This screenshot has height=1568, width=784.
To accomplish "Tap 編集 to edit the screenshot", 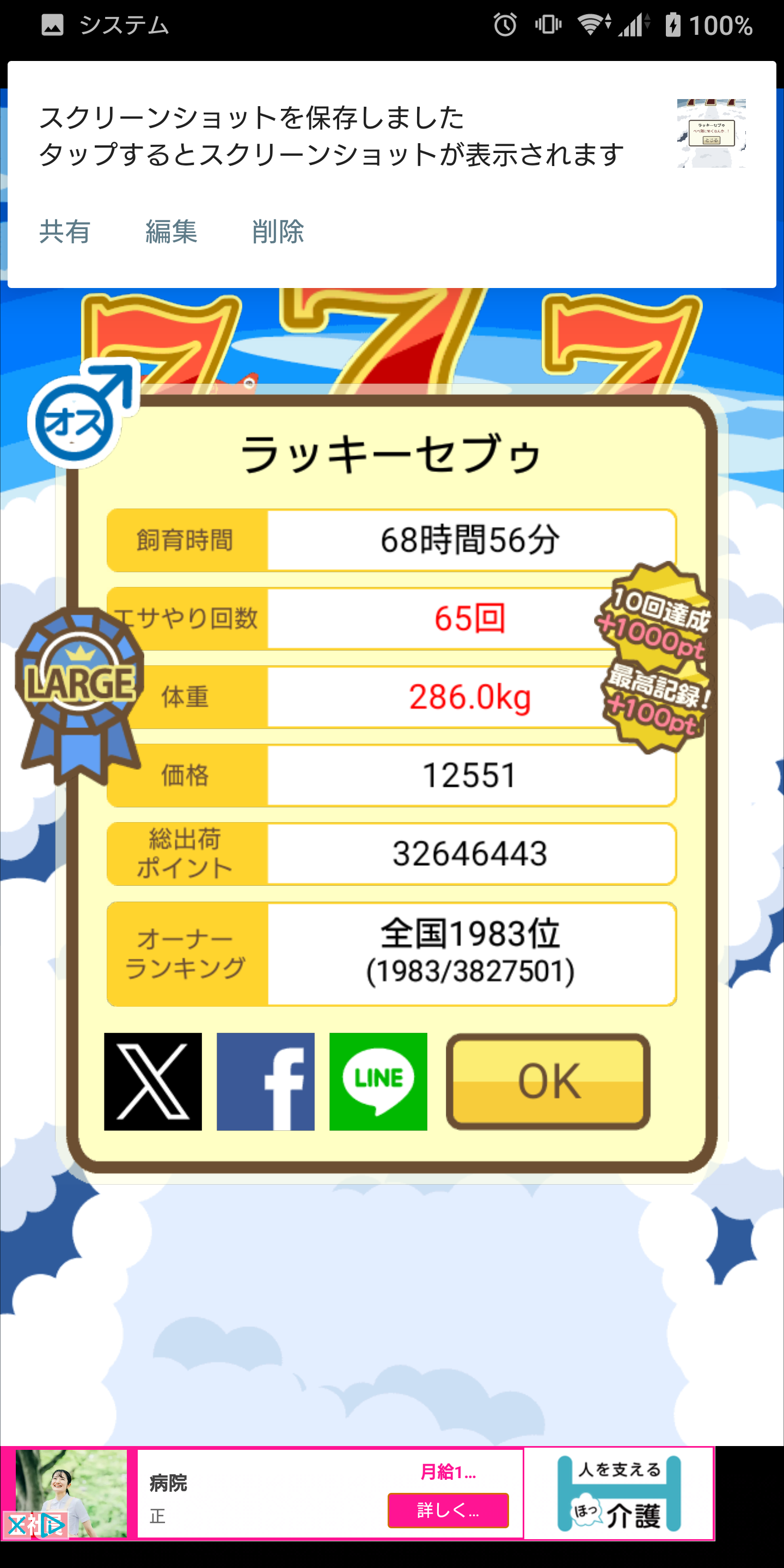I will click(171, 232).
